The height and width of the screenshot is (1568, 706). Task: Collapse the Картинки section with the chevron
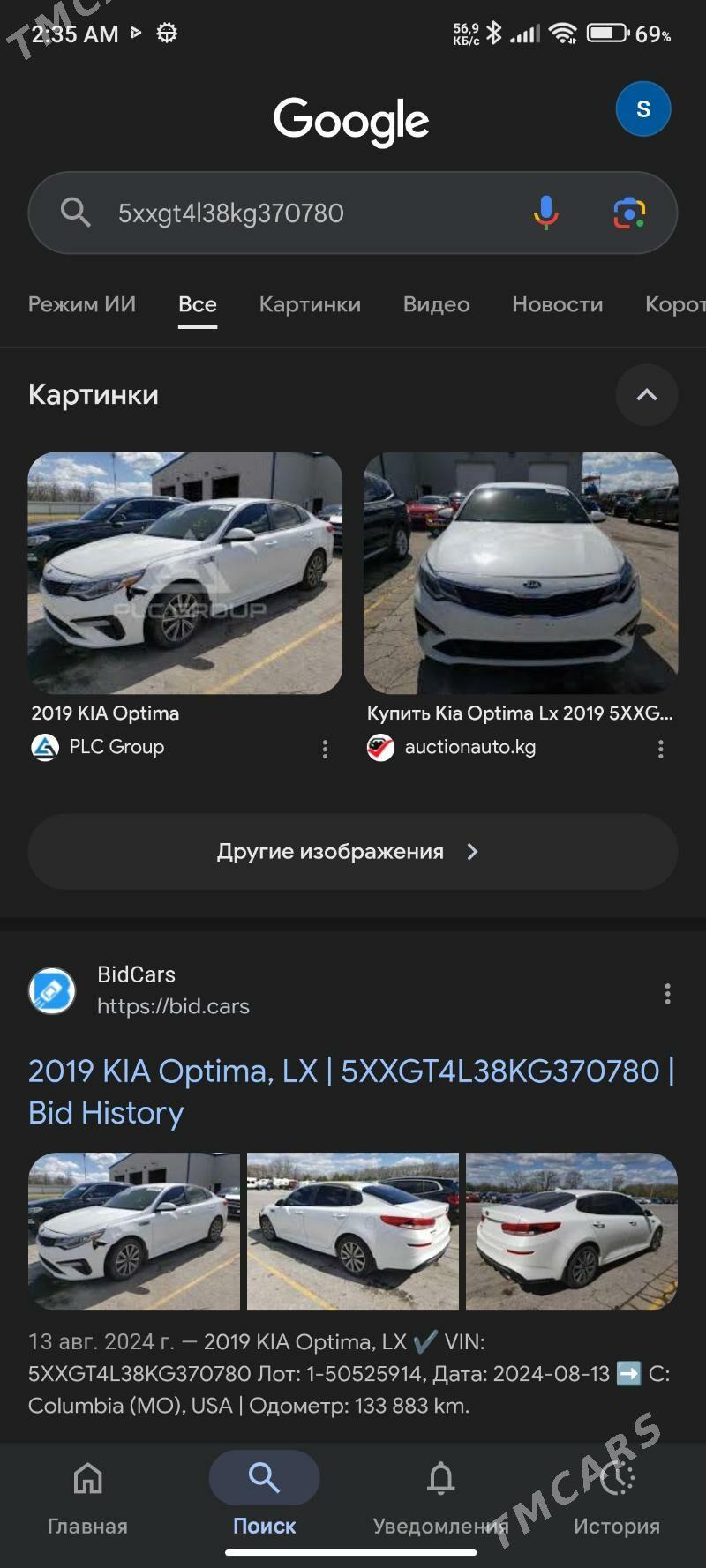point(647,395)
